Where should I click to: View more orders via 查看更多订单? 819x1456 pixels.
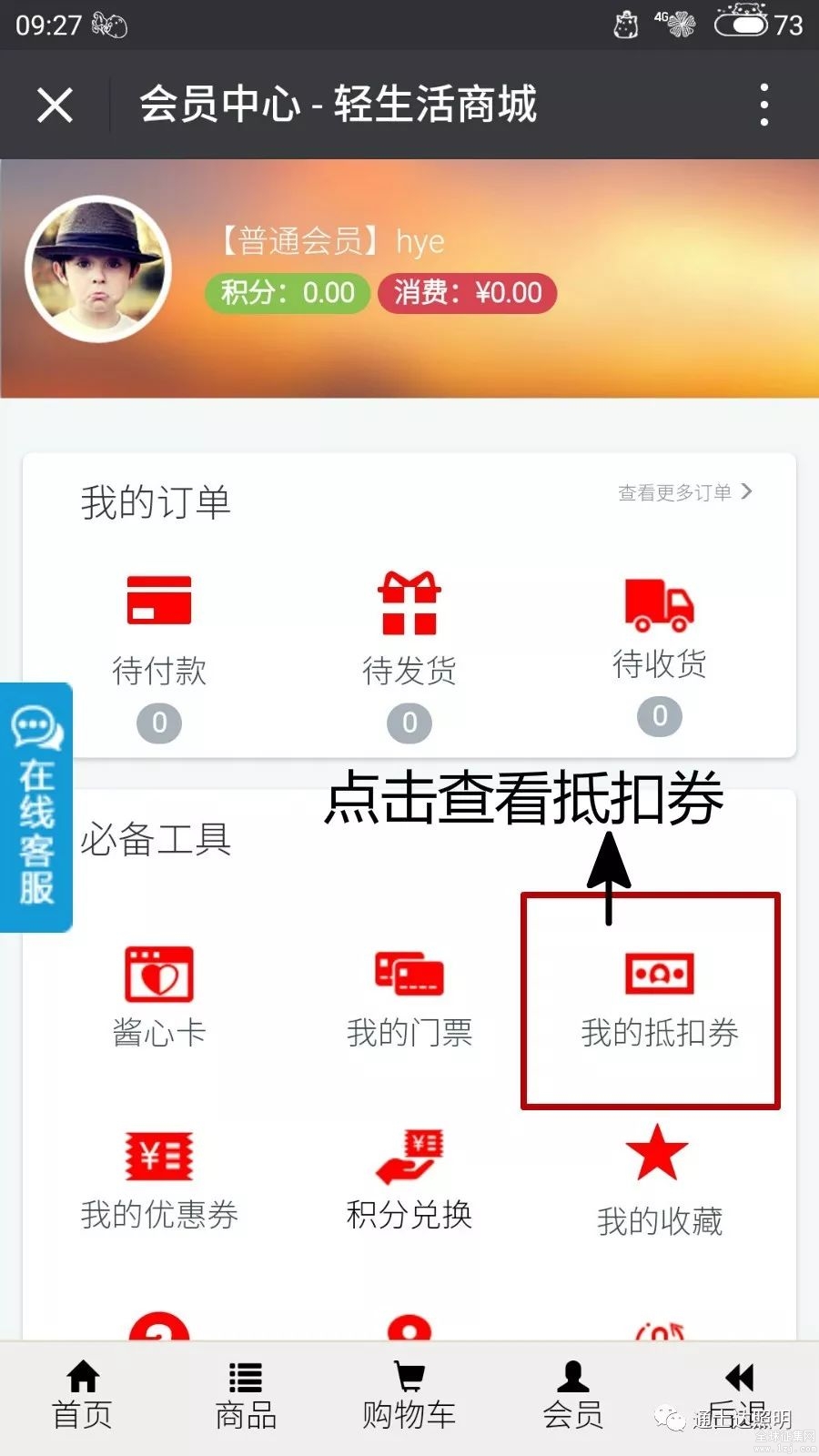point(684,492)
